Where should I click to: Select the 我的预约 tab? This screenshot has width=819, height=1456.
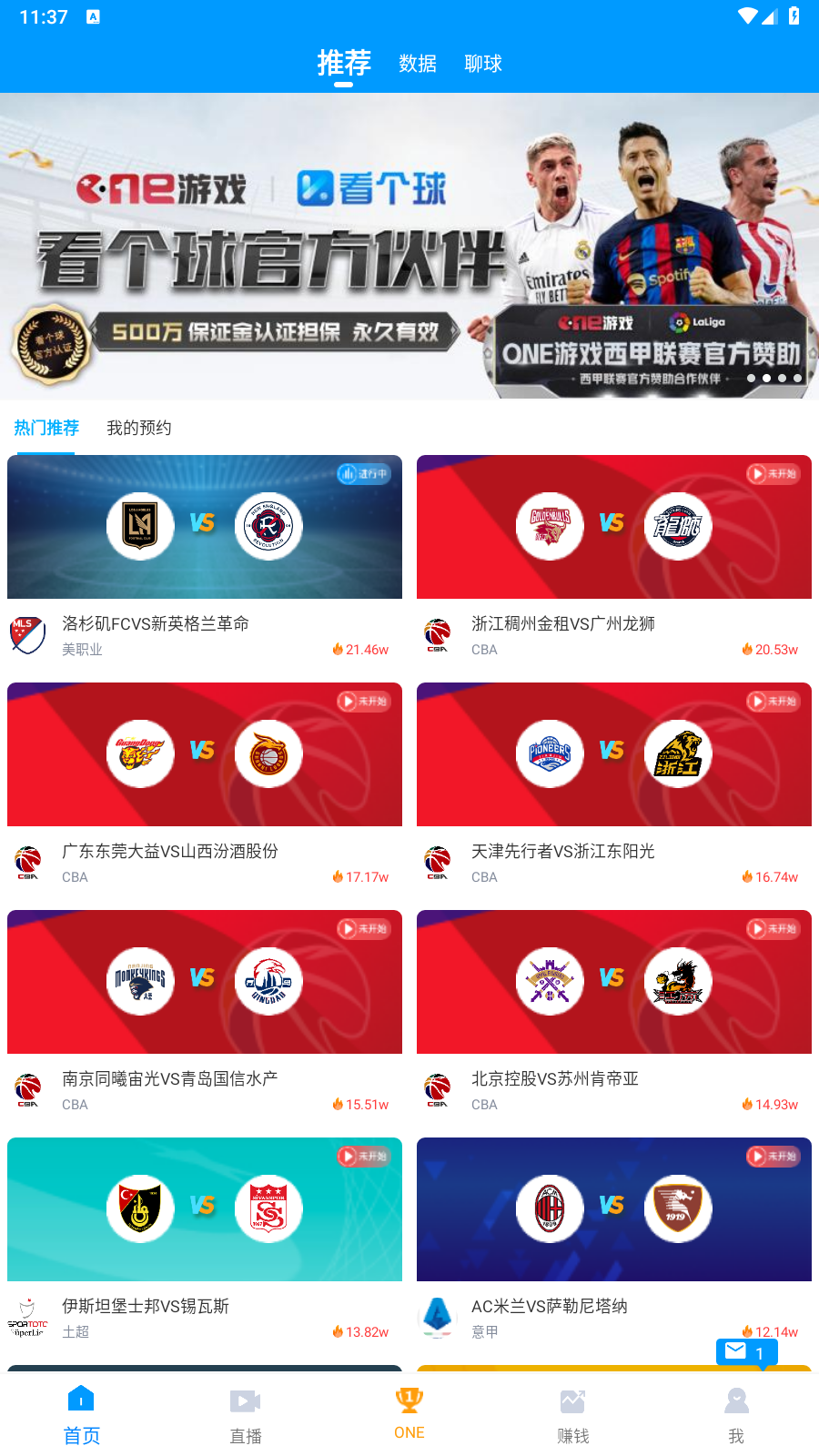(x=138, y=428)
